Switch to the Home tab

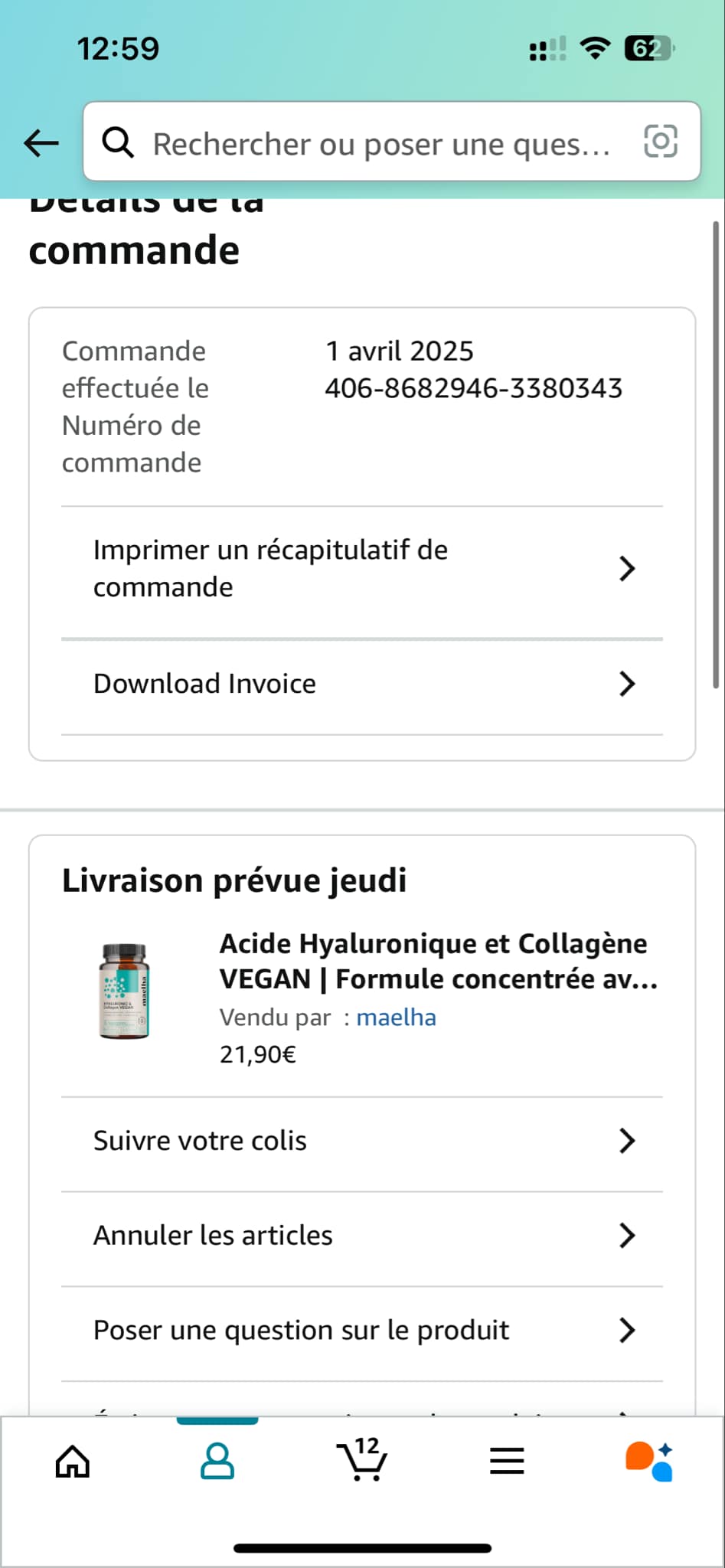click(x=73, y=1462)
